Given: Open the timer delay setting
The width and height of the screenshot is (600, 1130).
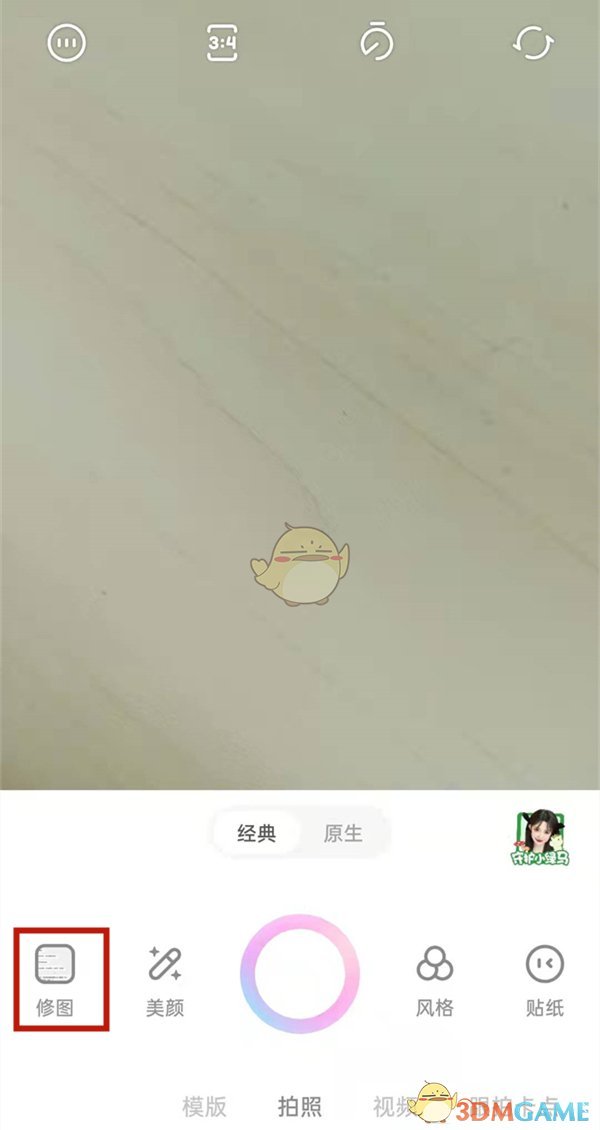Looking at the screenshot, I should click(x=377, y=43).
